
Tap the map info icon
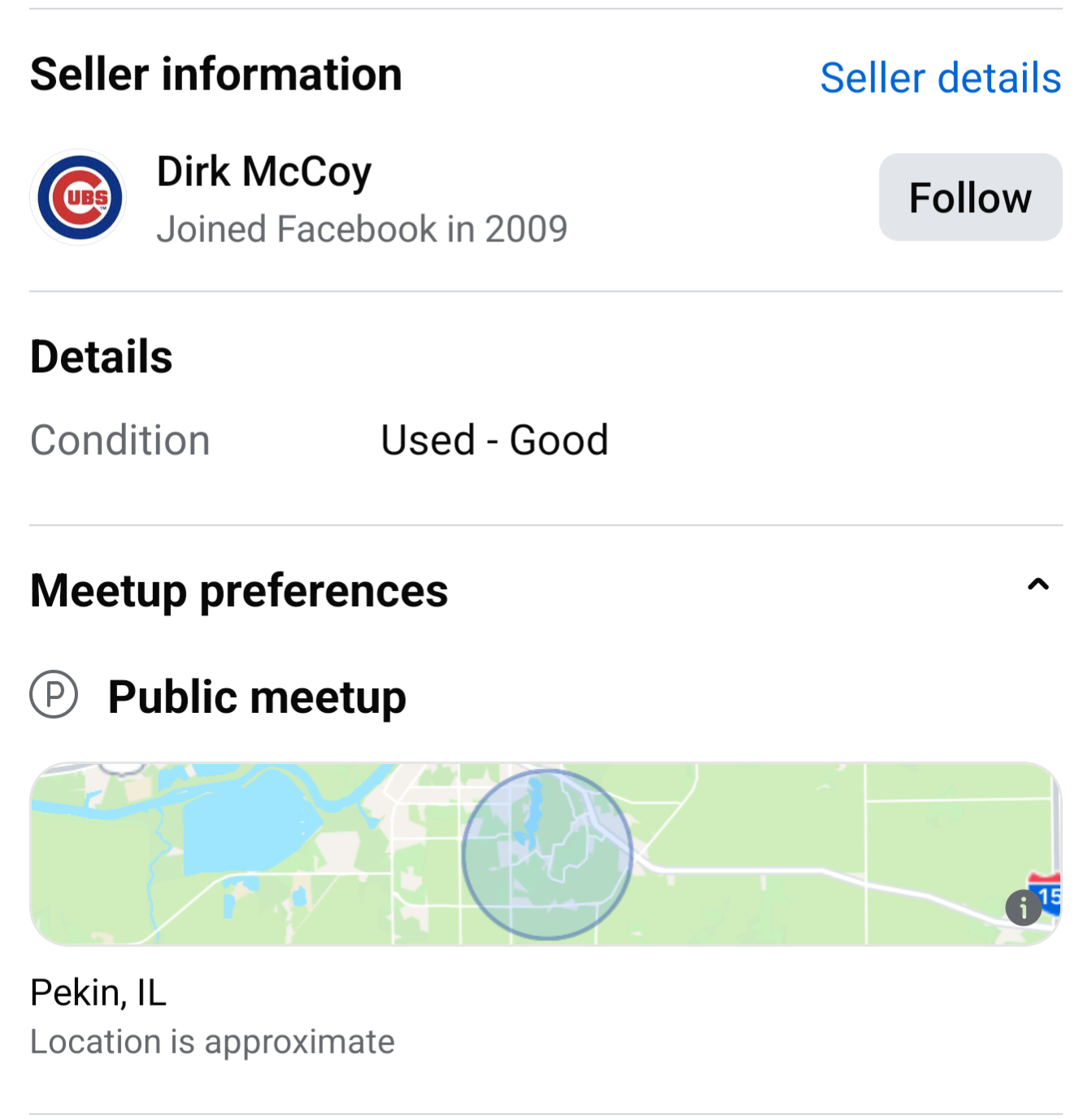[x=1023, y=907]
